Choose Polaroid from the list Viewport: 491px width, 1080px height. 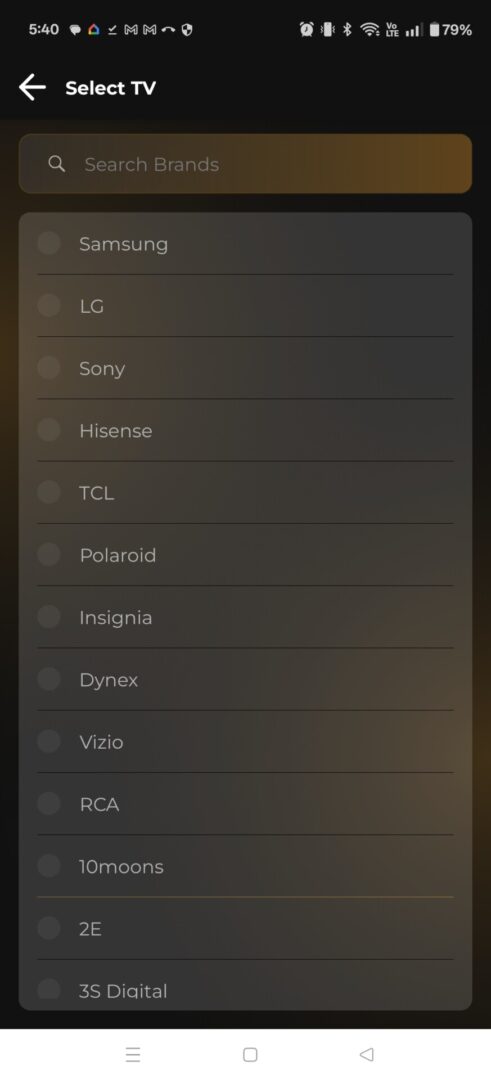click(x=245, y=555)
